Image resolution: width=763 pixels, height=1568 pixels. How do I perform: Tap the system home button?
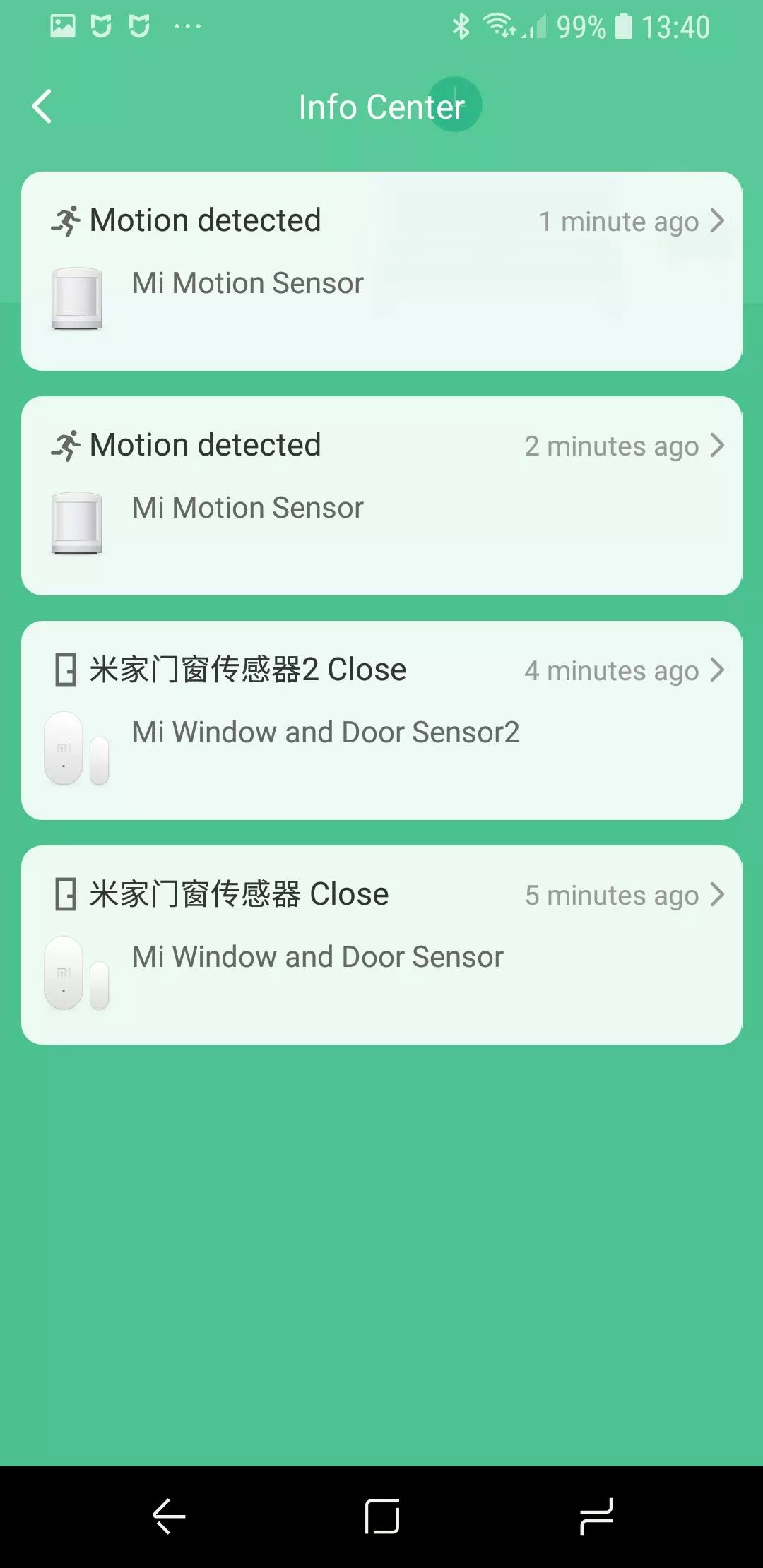pyautogui.click(x=381, y=1516)
